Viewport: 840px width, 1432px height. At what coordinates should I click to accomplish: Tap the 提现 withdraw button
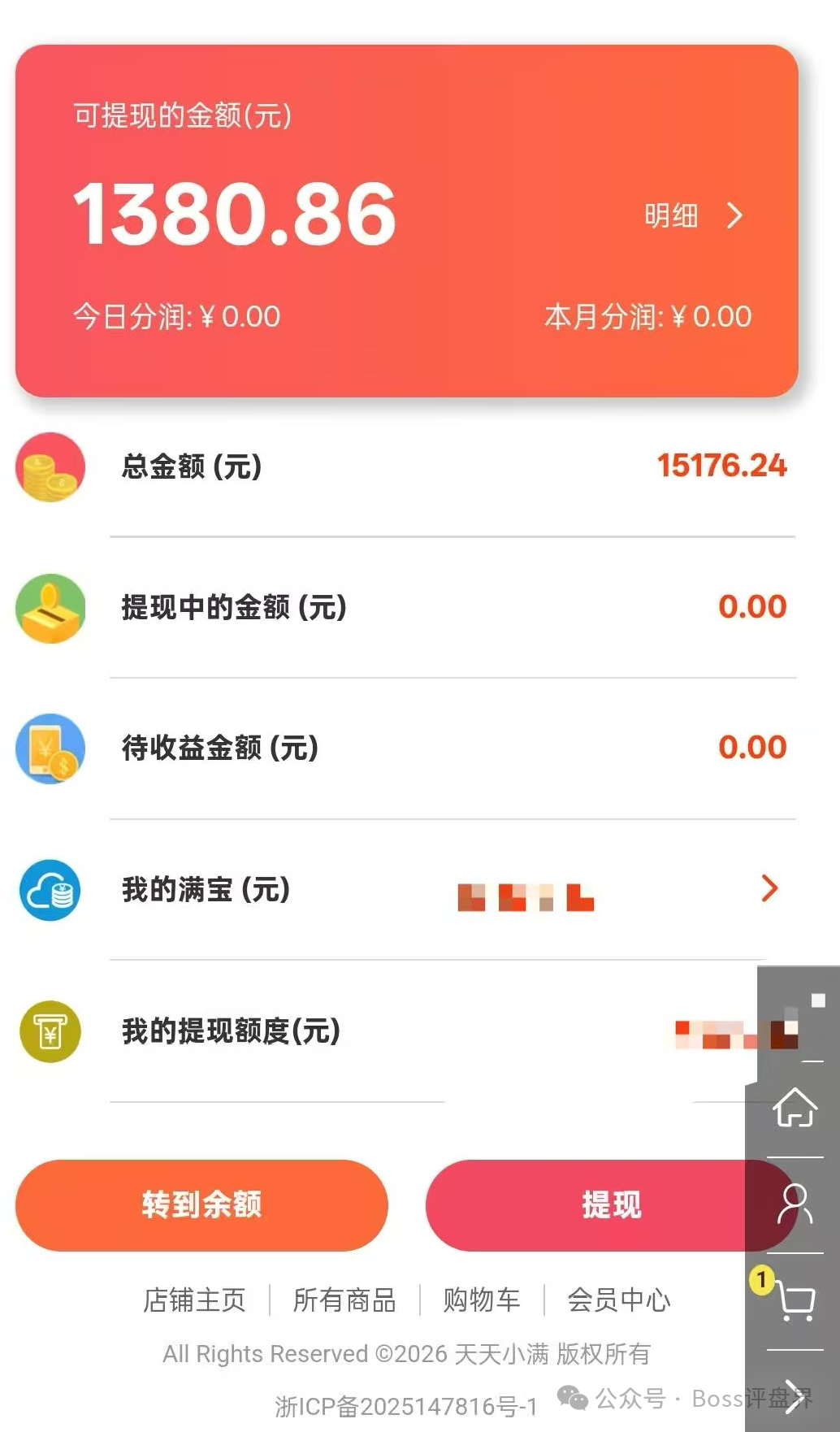(585, 1204)
